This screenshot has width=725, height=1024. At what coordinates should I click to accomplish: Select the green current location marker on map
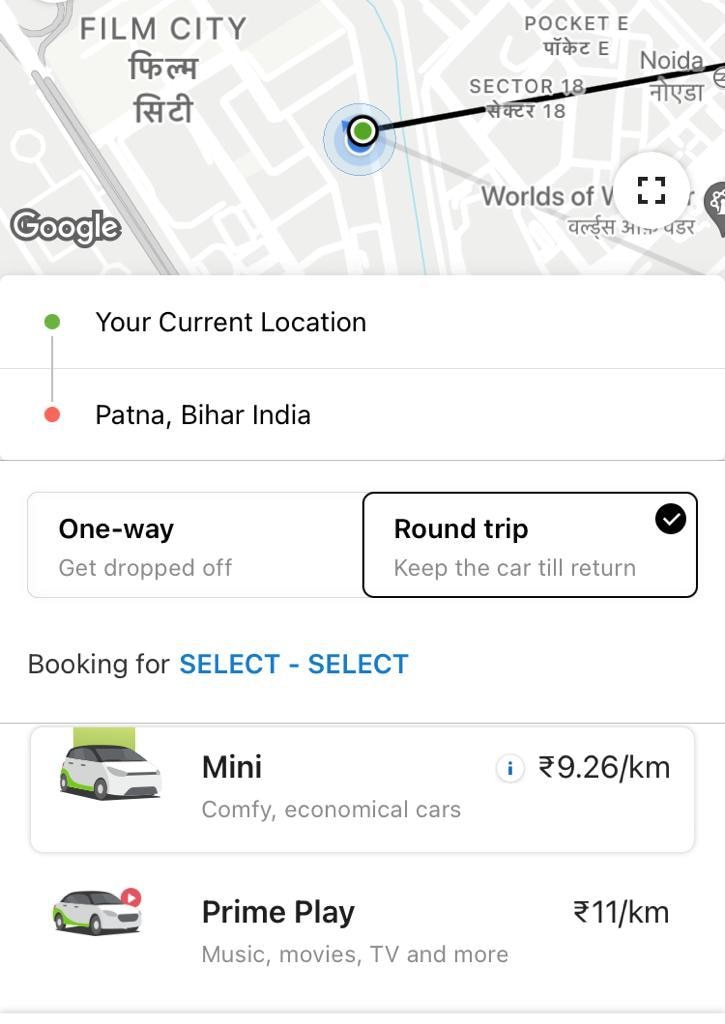(x=362, y=131)
